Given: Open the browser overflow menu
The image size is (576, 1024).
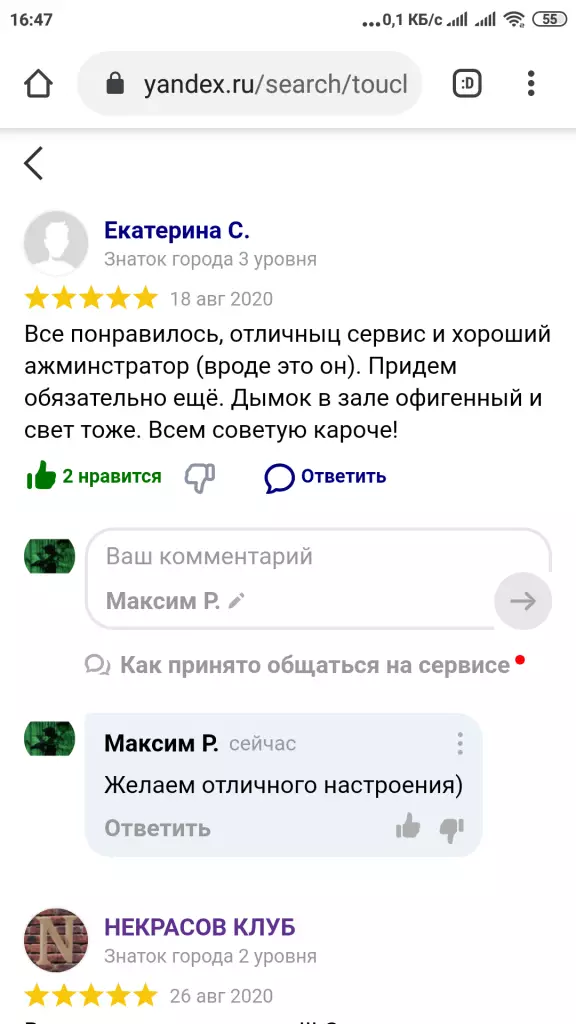Looking at the screenshot, I should [x=531, y=84].
